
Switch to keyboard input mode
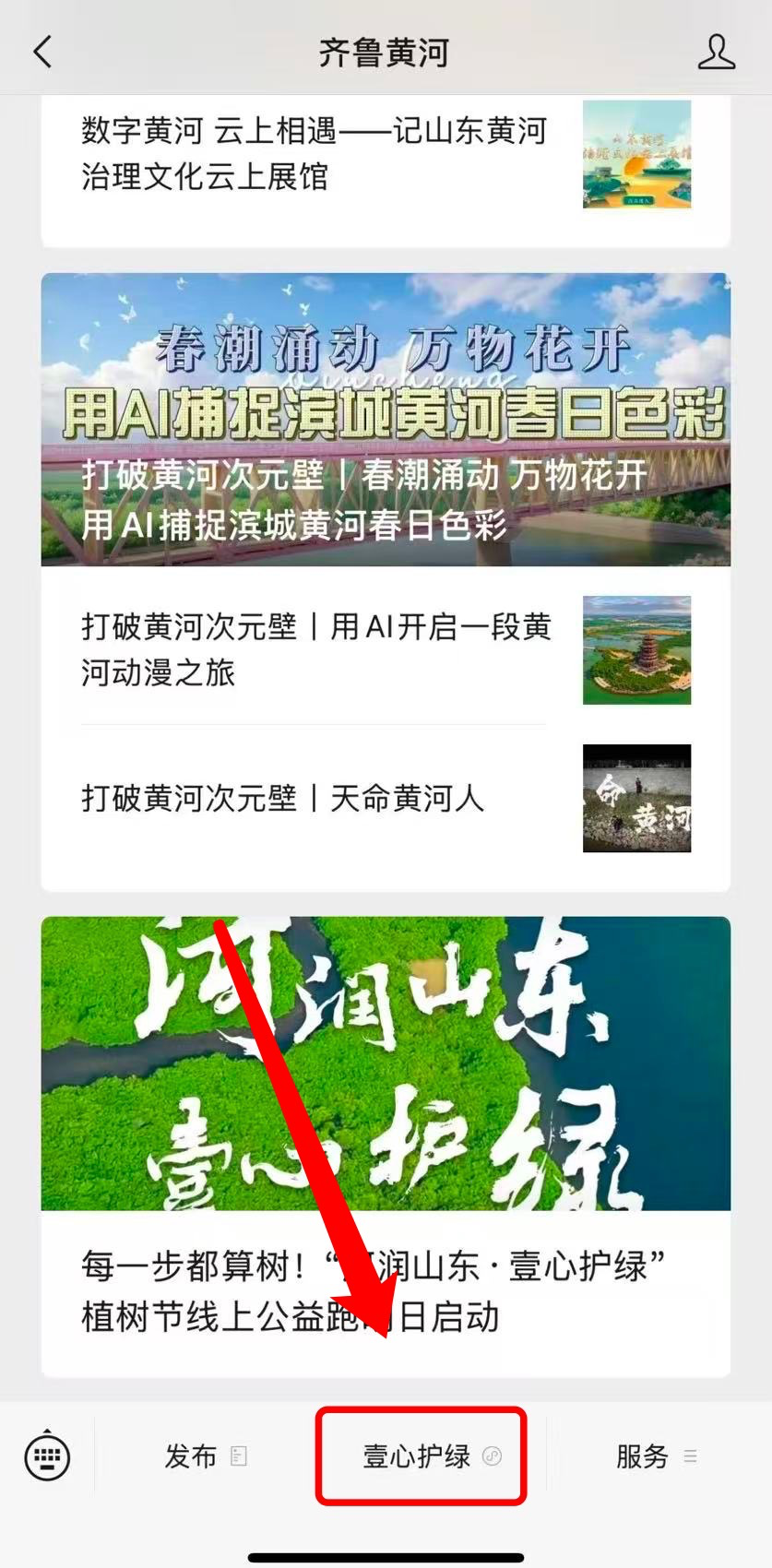47,1456
